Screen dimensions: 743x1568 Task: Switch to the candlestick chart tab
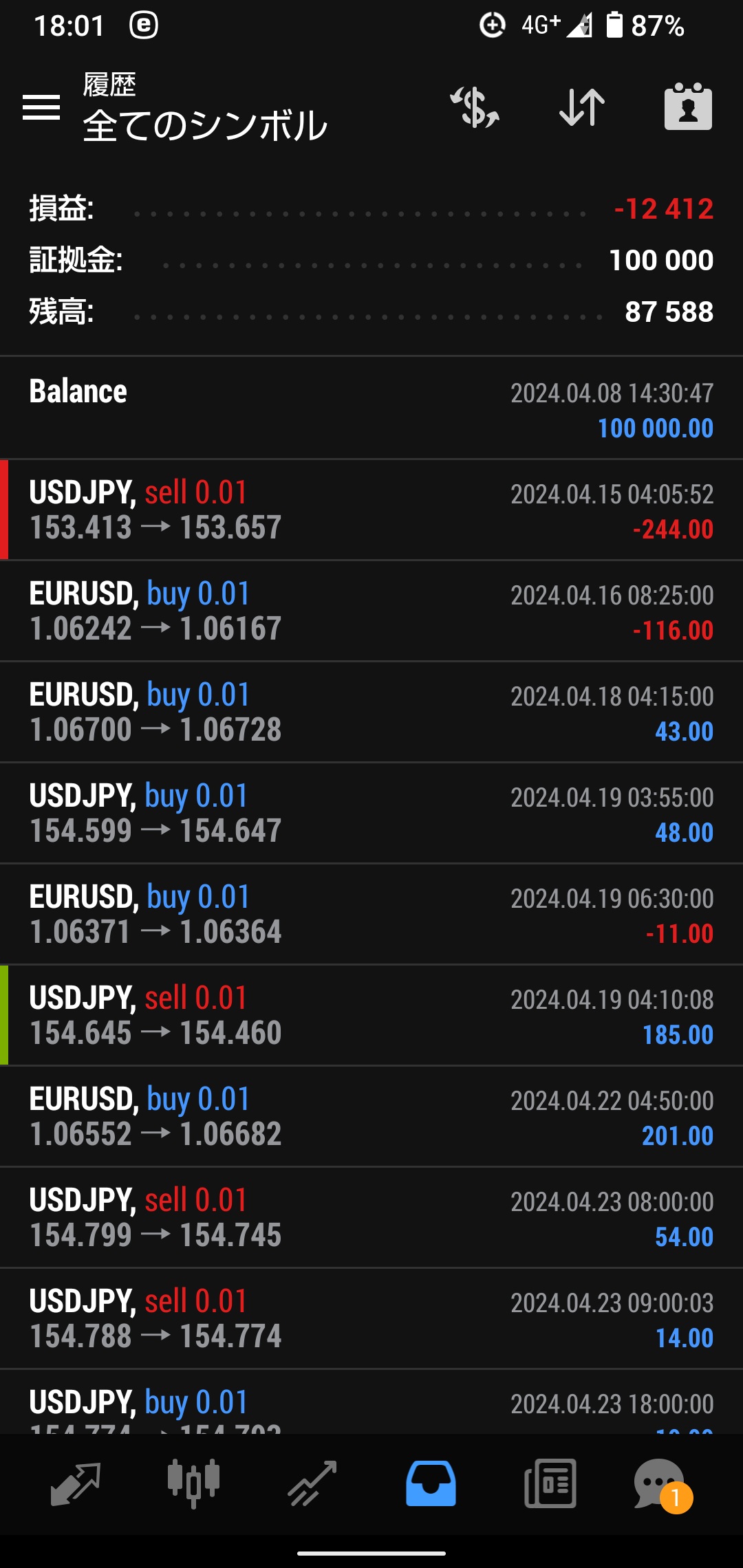pyautogui.click(x=193, y=1483)
